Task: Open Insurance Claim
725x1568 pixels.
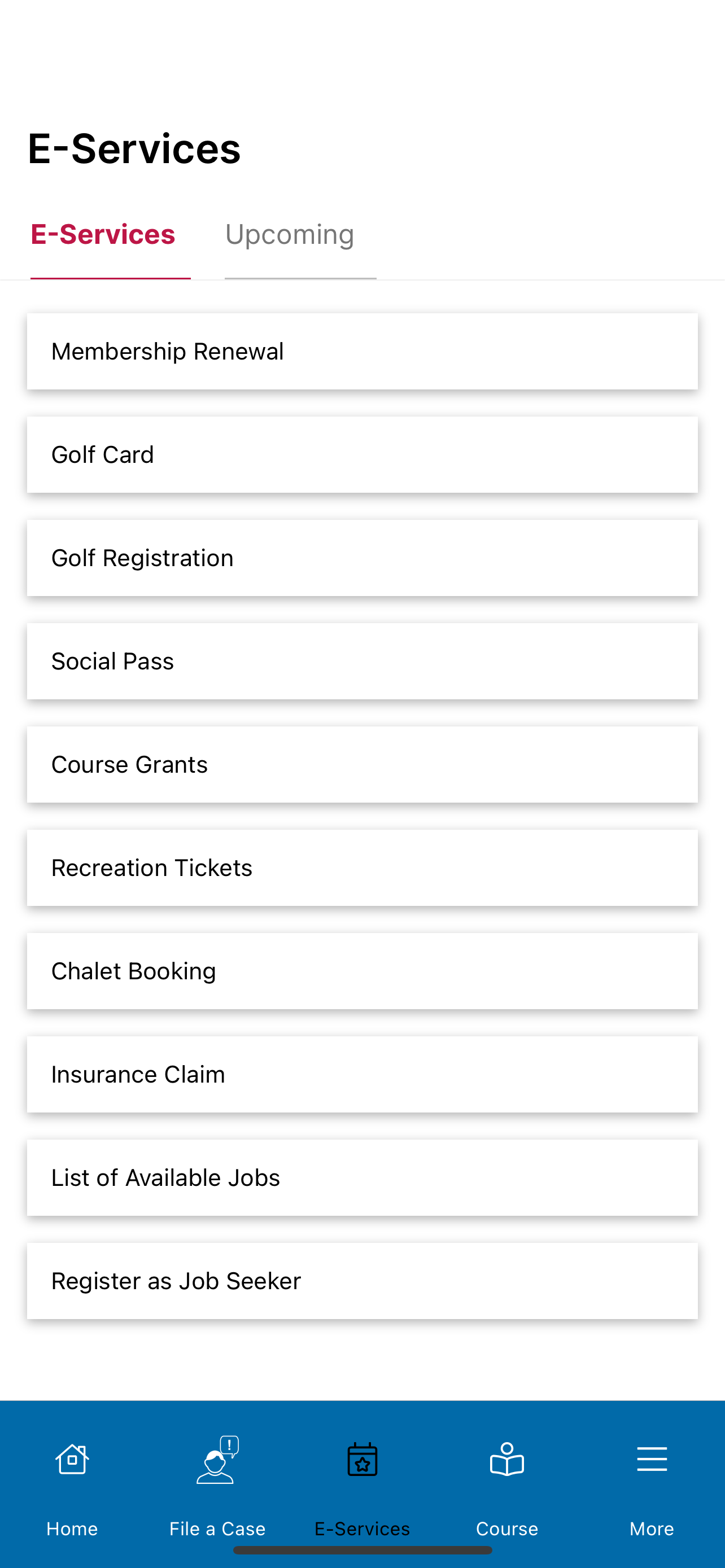Action: [x=362, y=1074]
